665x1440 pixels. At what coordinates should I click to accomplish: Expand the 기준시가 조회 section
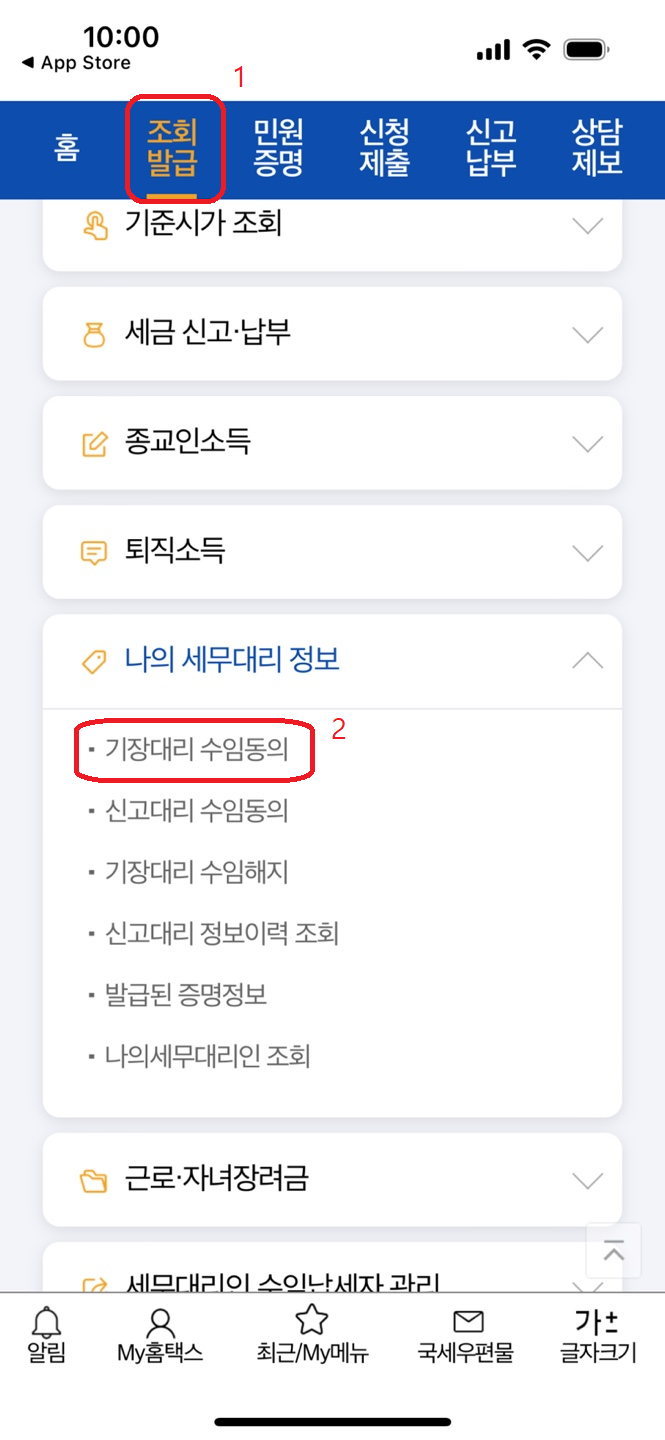(x=332, y=225)
